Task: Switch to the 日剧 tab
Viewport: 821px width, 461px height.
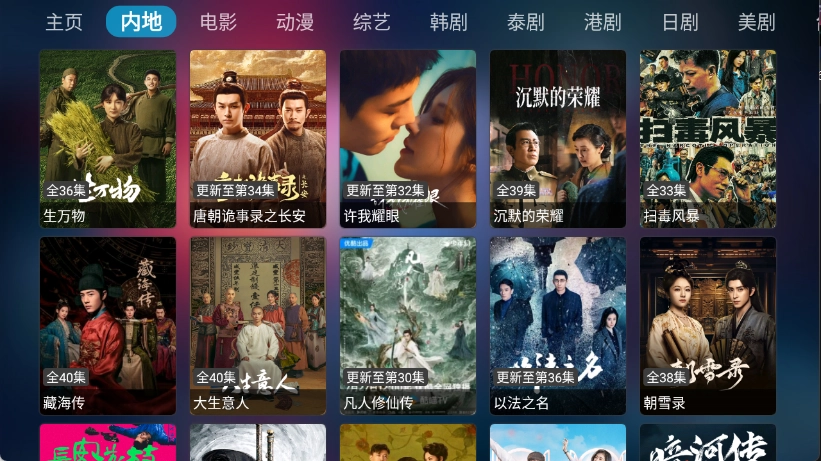Action: coord(680,22)
